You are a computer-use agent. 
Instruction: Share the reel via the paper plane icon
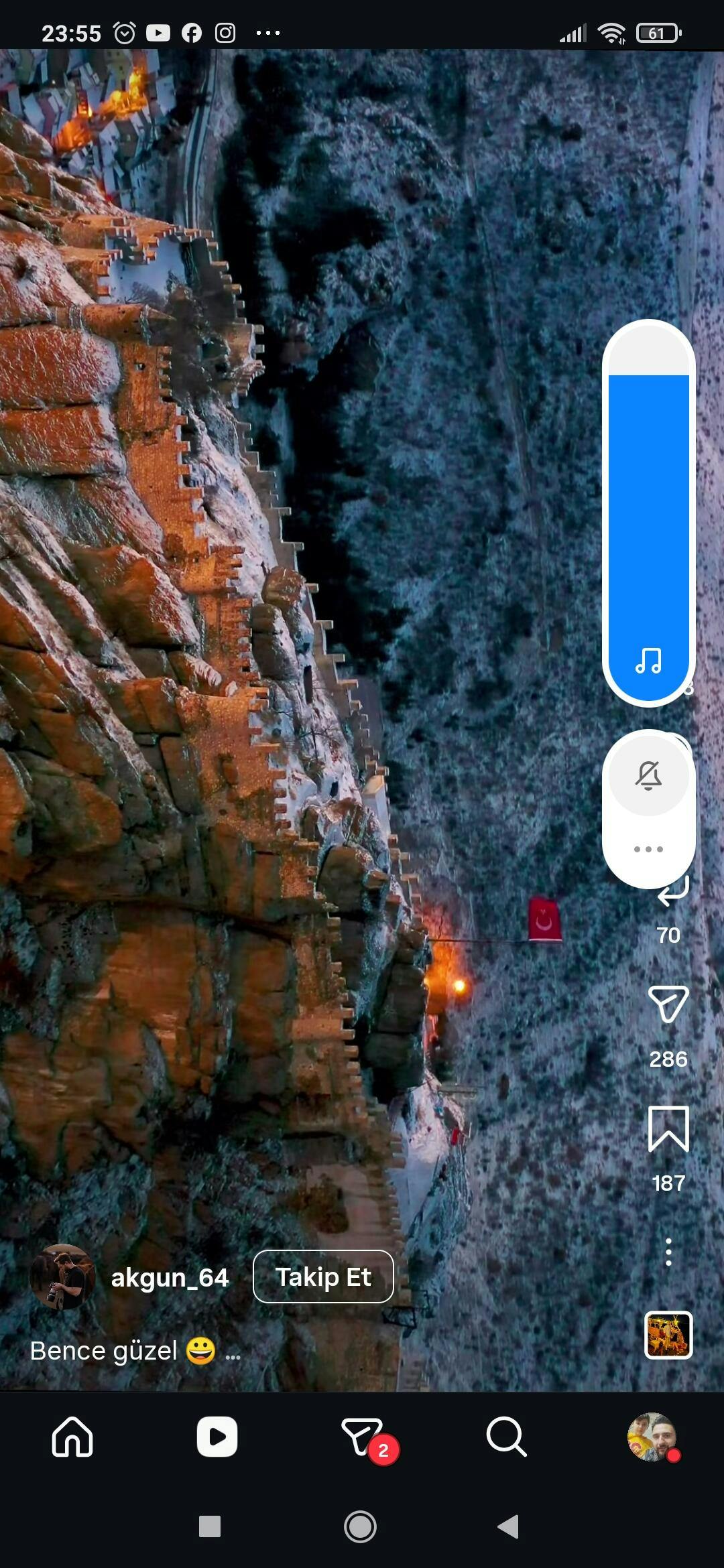click(x=668, y=1004)
